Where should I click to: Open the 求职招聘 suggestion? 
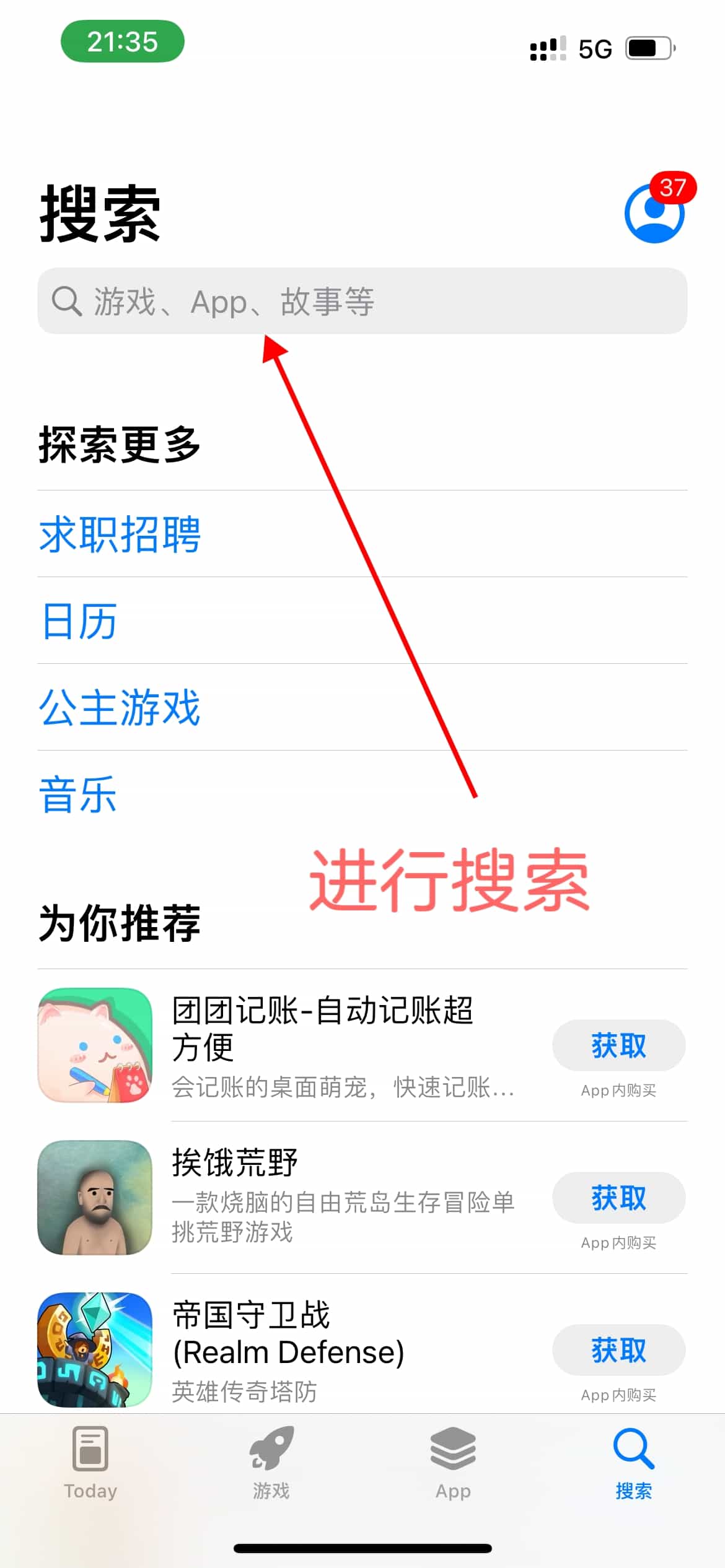(x=120, y=534)
